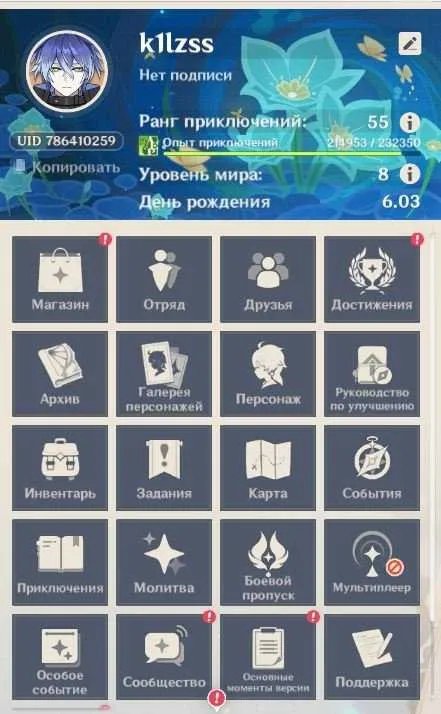Viewport: 441px width, 714px height.
Task: Show info about Уровень мира
Action: click(x=410, y=174)
